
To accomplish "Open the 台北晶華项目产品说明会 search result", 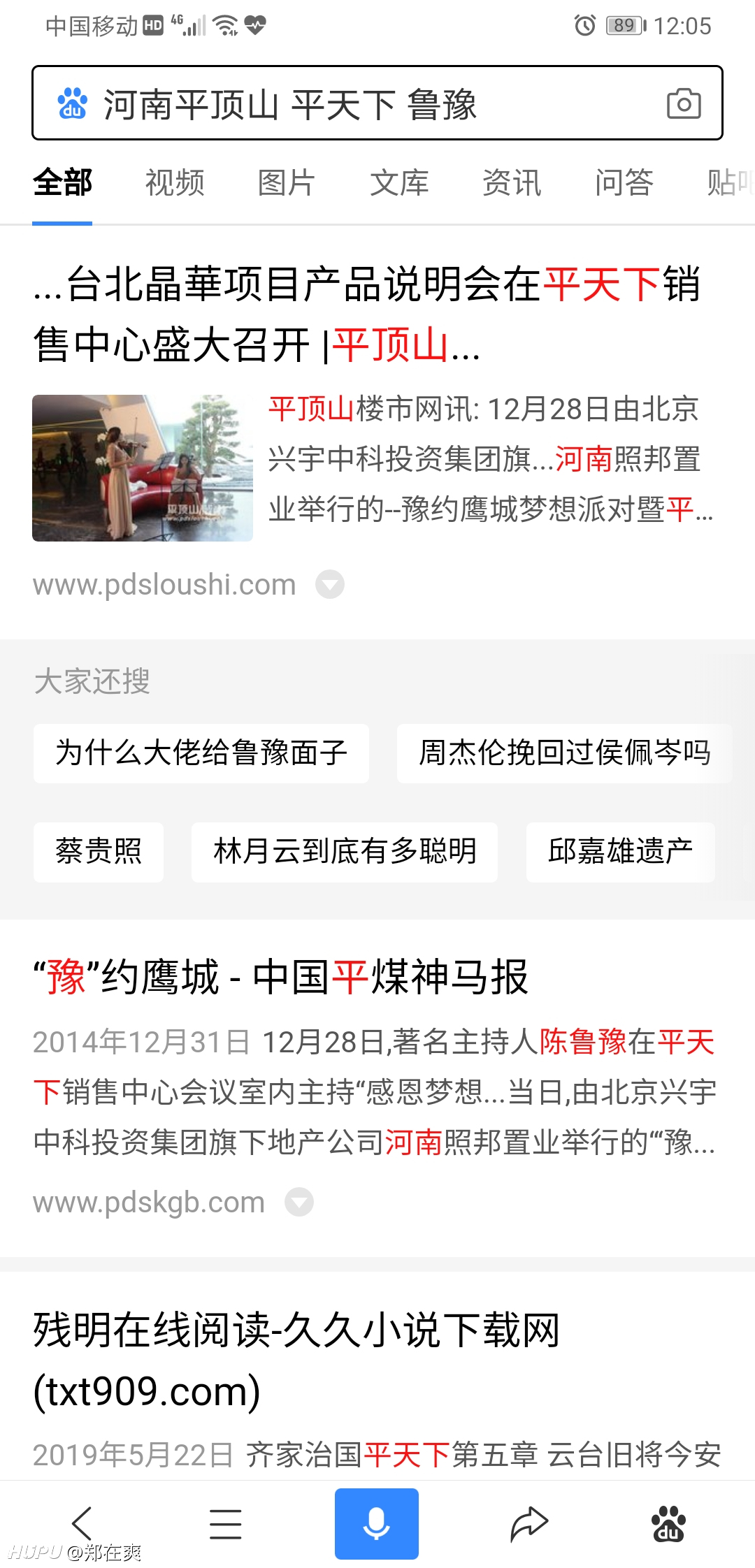I will 367,314.
